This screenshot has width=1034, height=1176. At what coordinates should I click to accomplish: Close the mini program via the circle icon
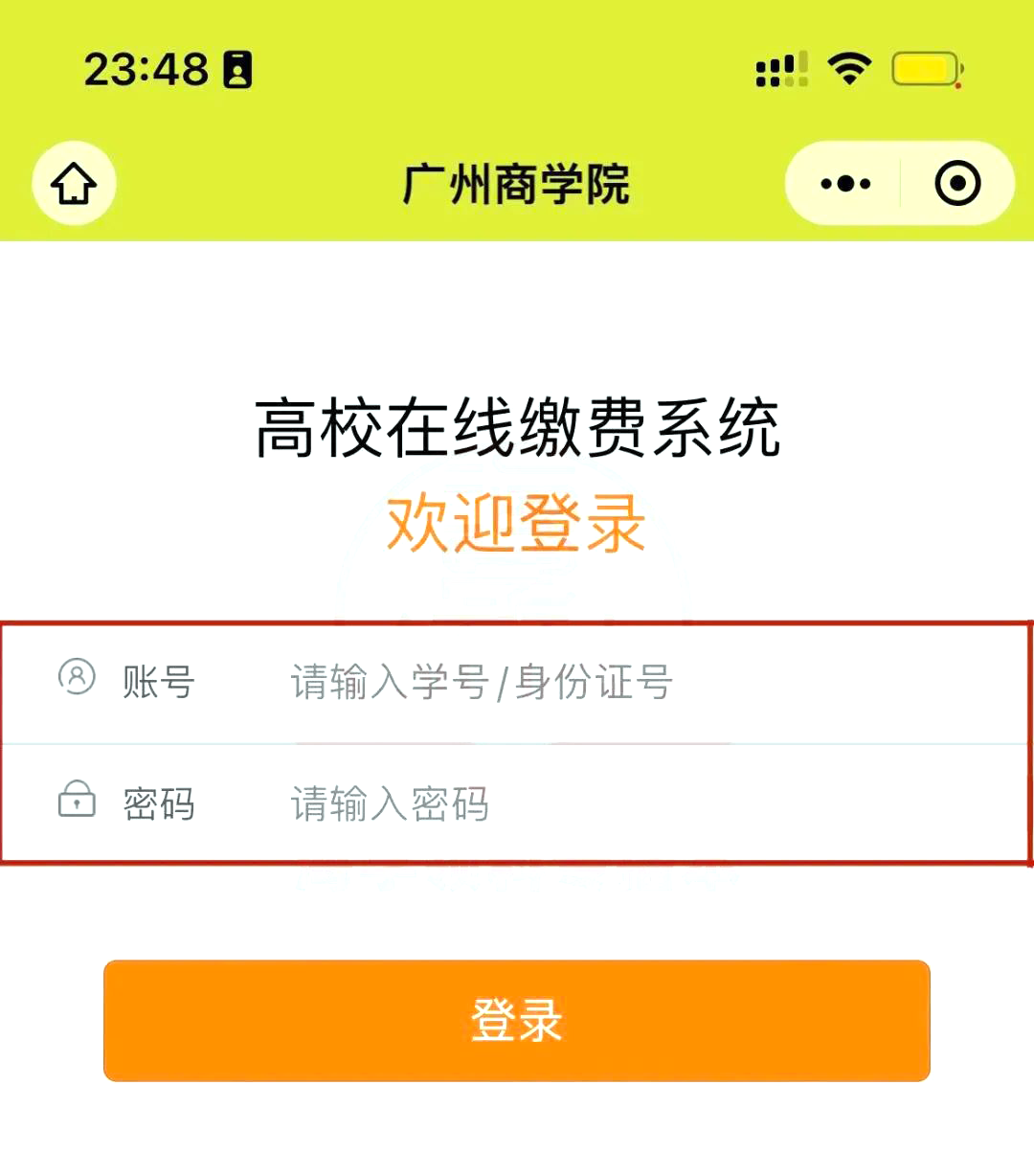coord(957,183)
